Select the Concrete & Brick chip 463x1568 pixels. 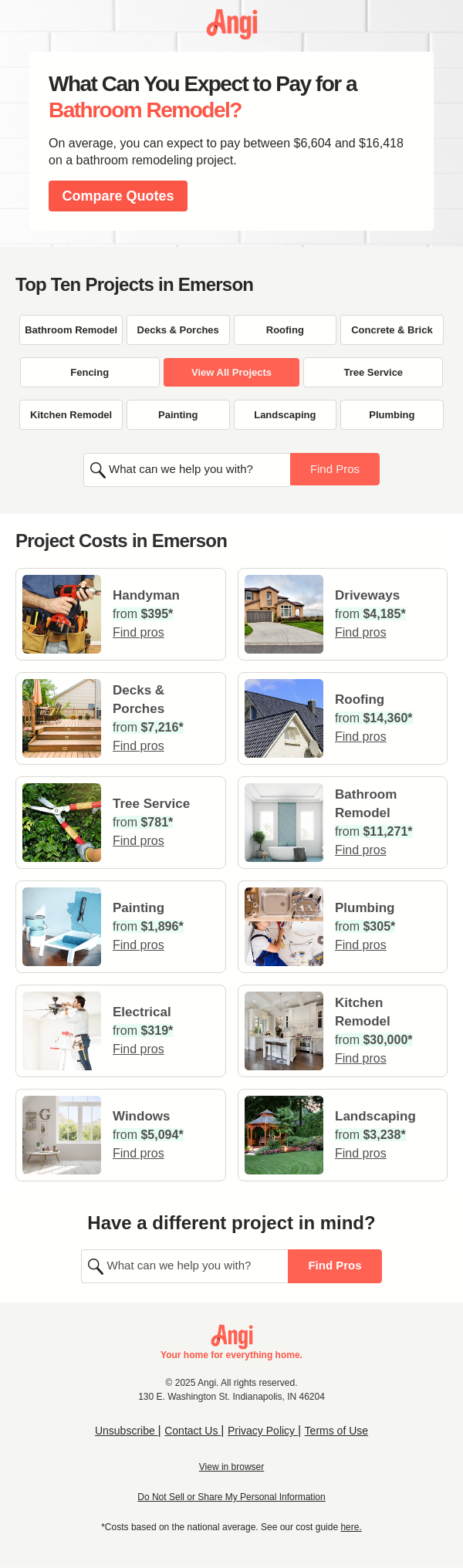[391, 329]
